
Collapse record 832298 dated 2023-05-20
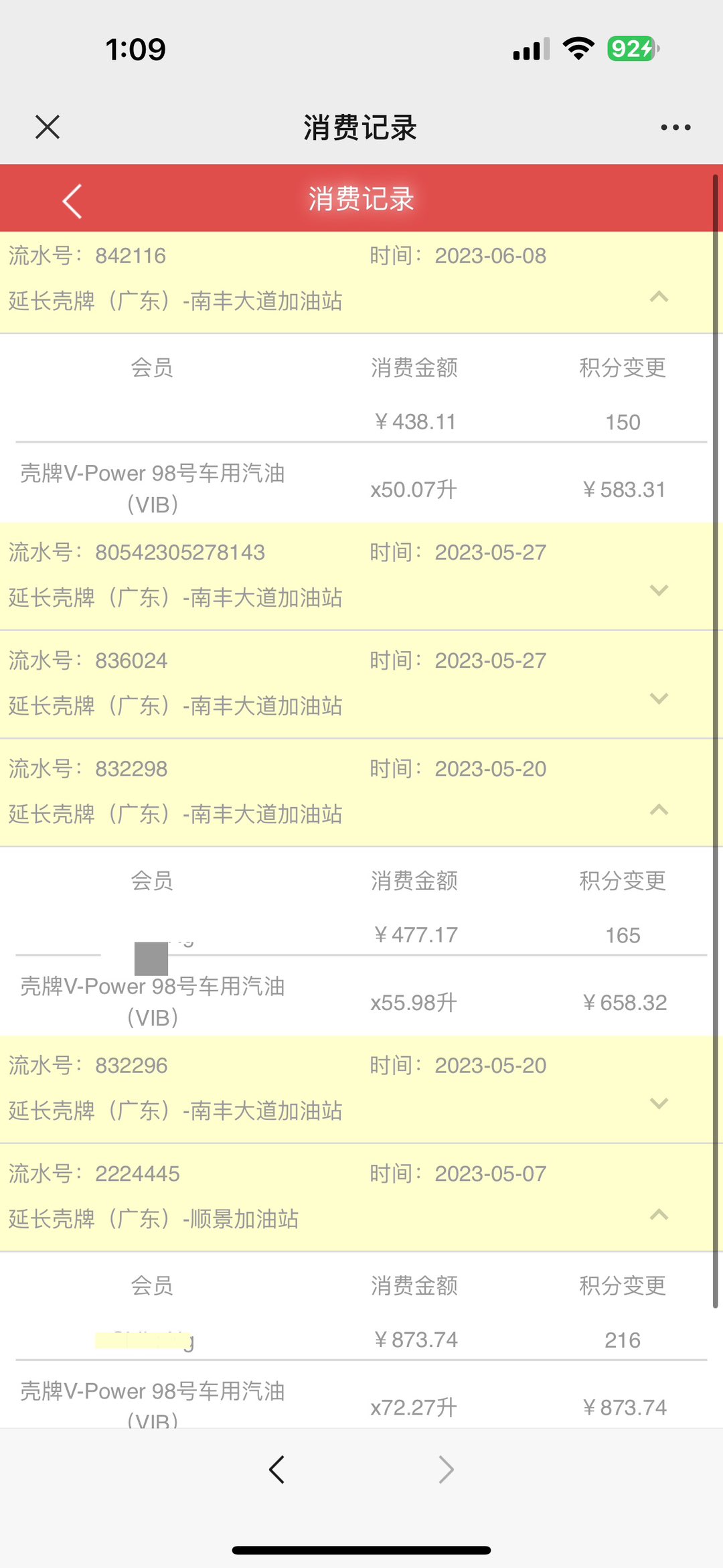pyautogui.click(x=659, y=810)
